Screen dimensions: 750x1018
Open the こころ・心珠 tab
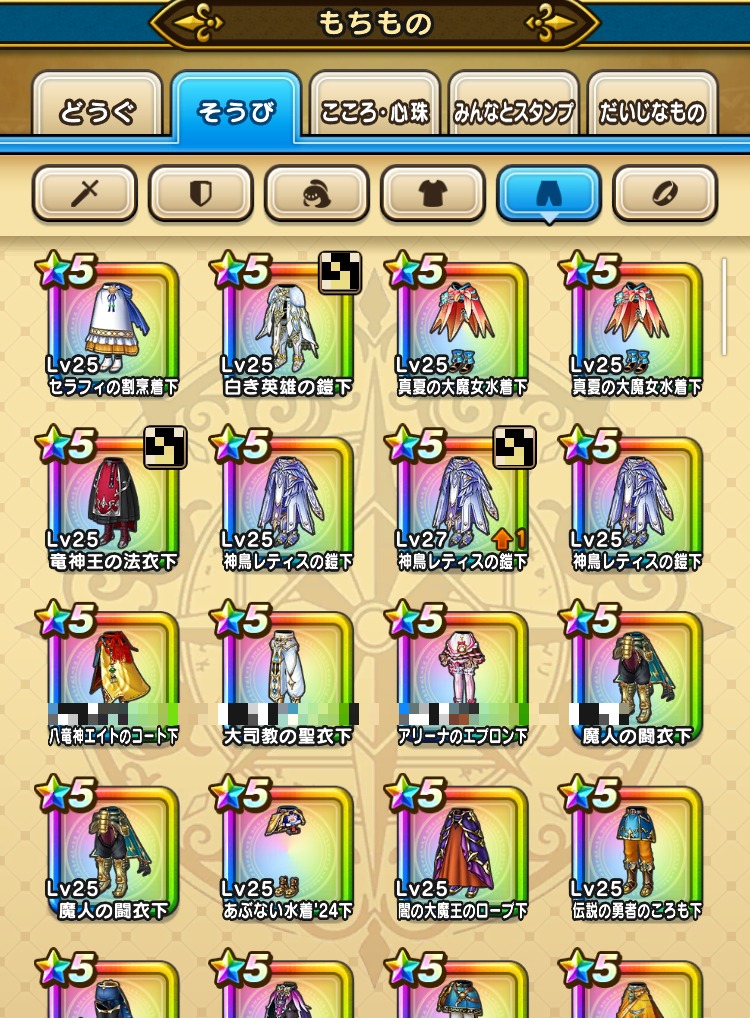375,110
